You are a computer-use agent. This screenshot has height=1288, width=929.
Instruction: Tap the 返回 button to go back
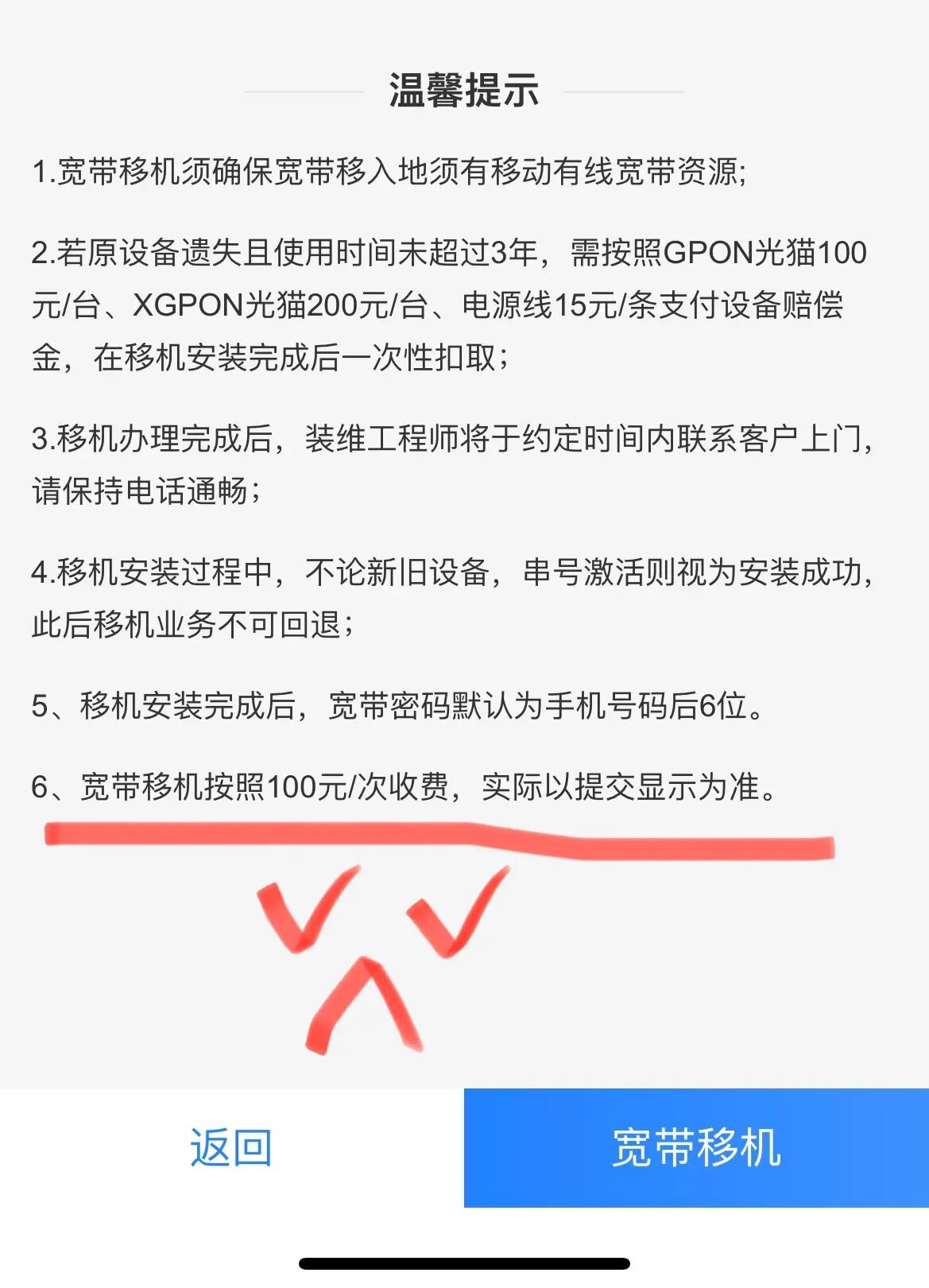(231, 1147)
